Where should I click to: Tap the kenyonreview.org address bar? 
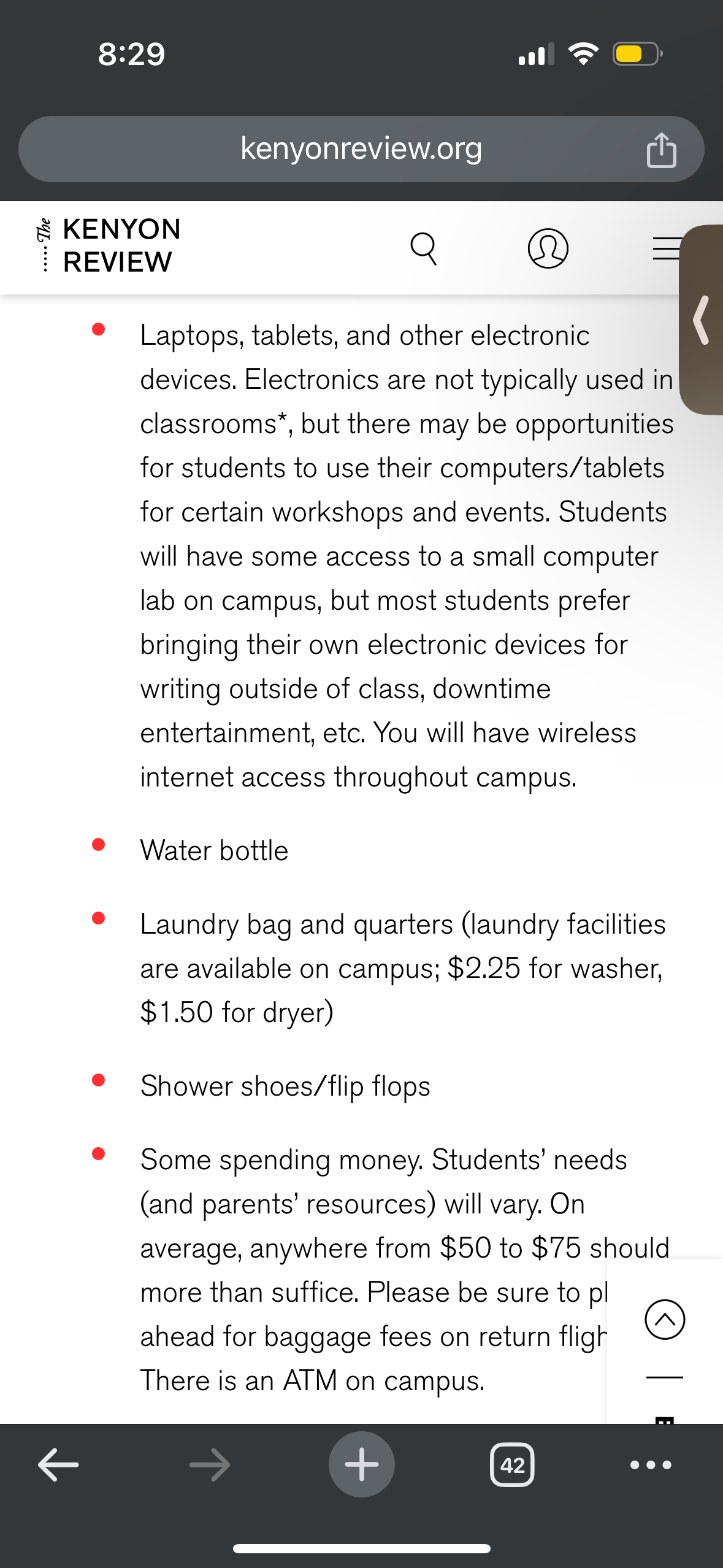361,149
